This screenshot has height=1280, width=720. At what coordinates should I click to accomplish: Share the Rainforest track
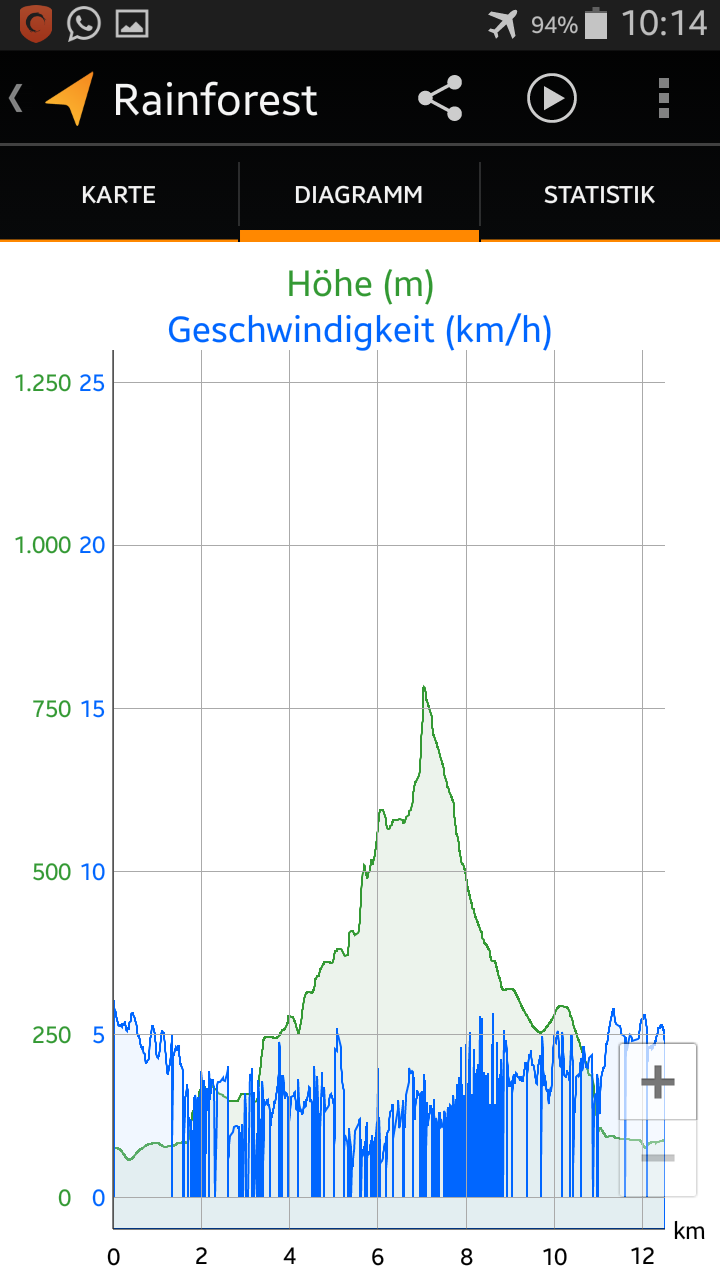point(440,99)
